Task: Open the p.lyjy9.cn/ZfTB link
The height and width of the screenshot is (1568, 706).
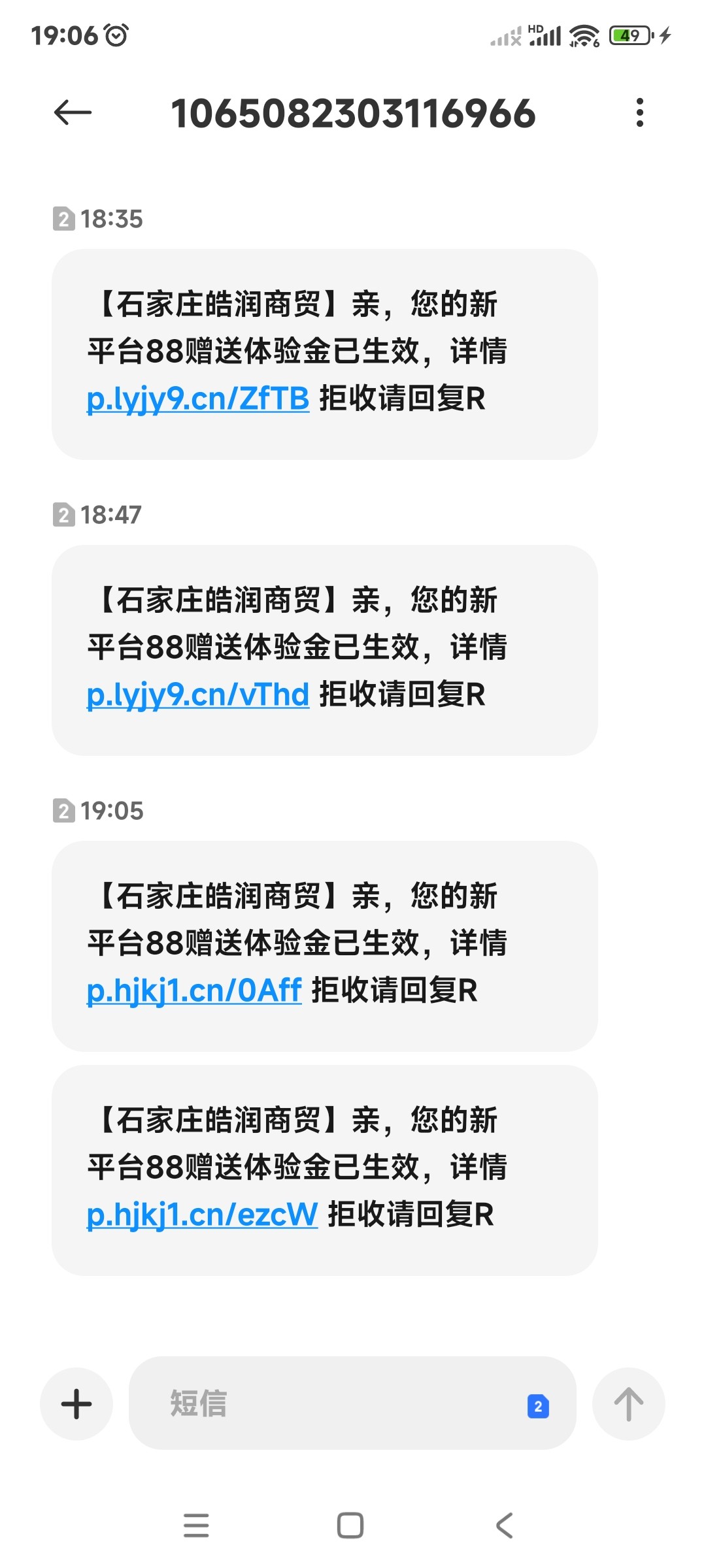Action: pos(197,399)
